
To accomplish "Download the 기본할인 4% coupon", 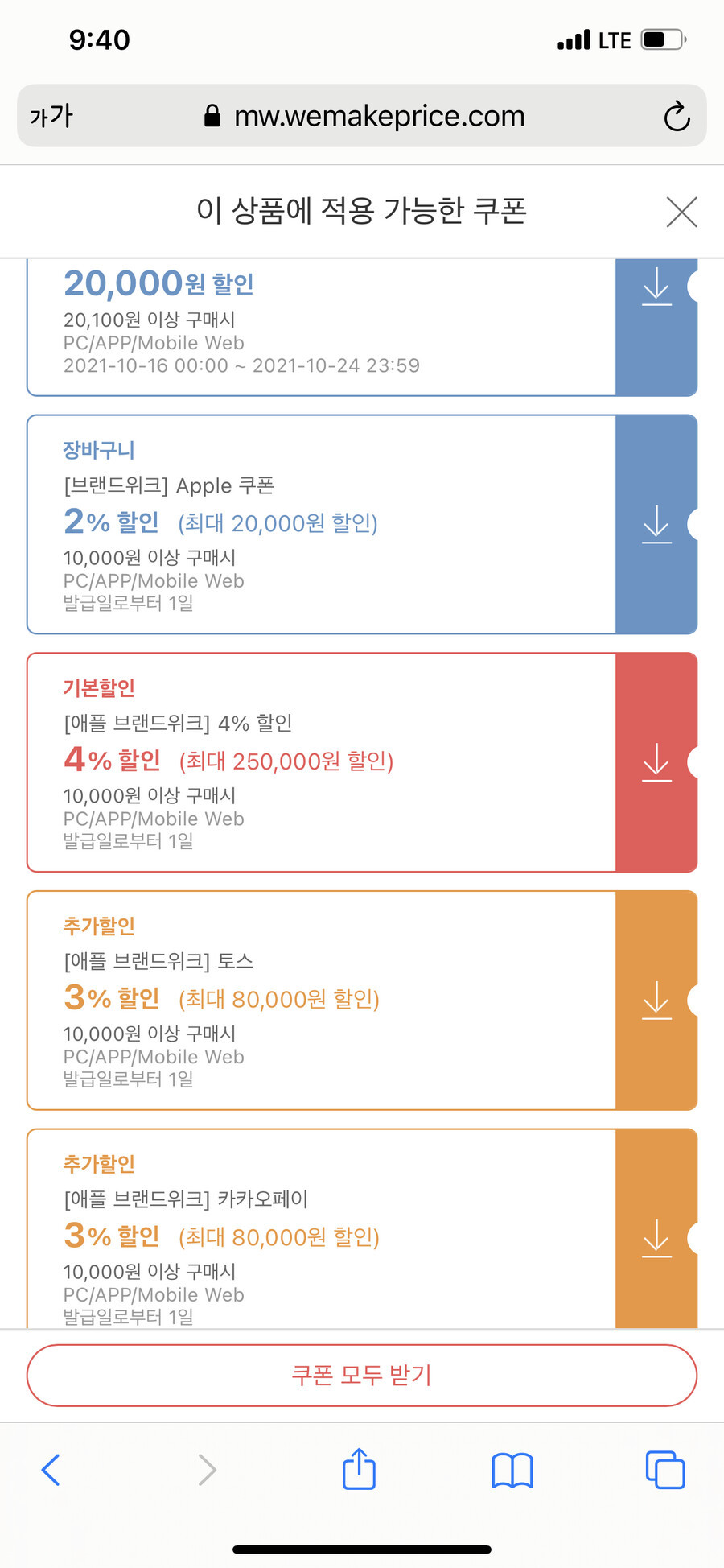I will point(656,762).
